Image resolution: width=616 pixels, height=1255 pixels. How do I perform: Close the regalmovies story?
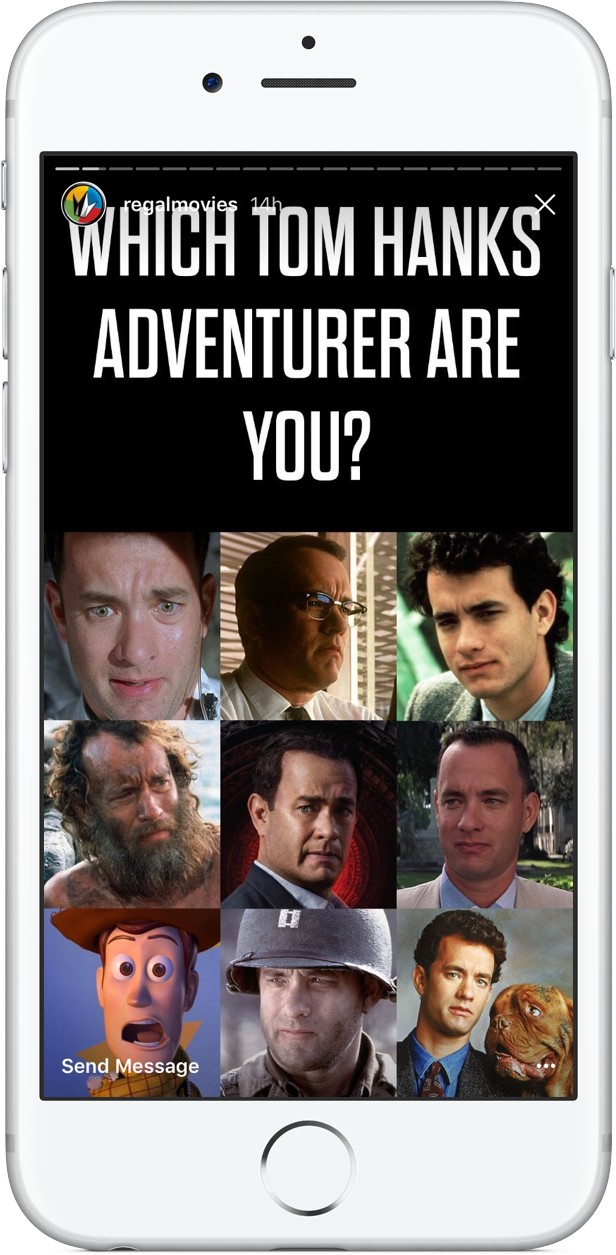point(545,205)
